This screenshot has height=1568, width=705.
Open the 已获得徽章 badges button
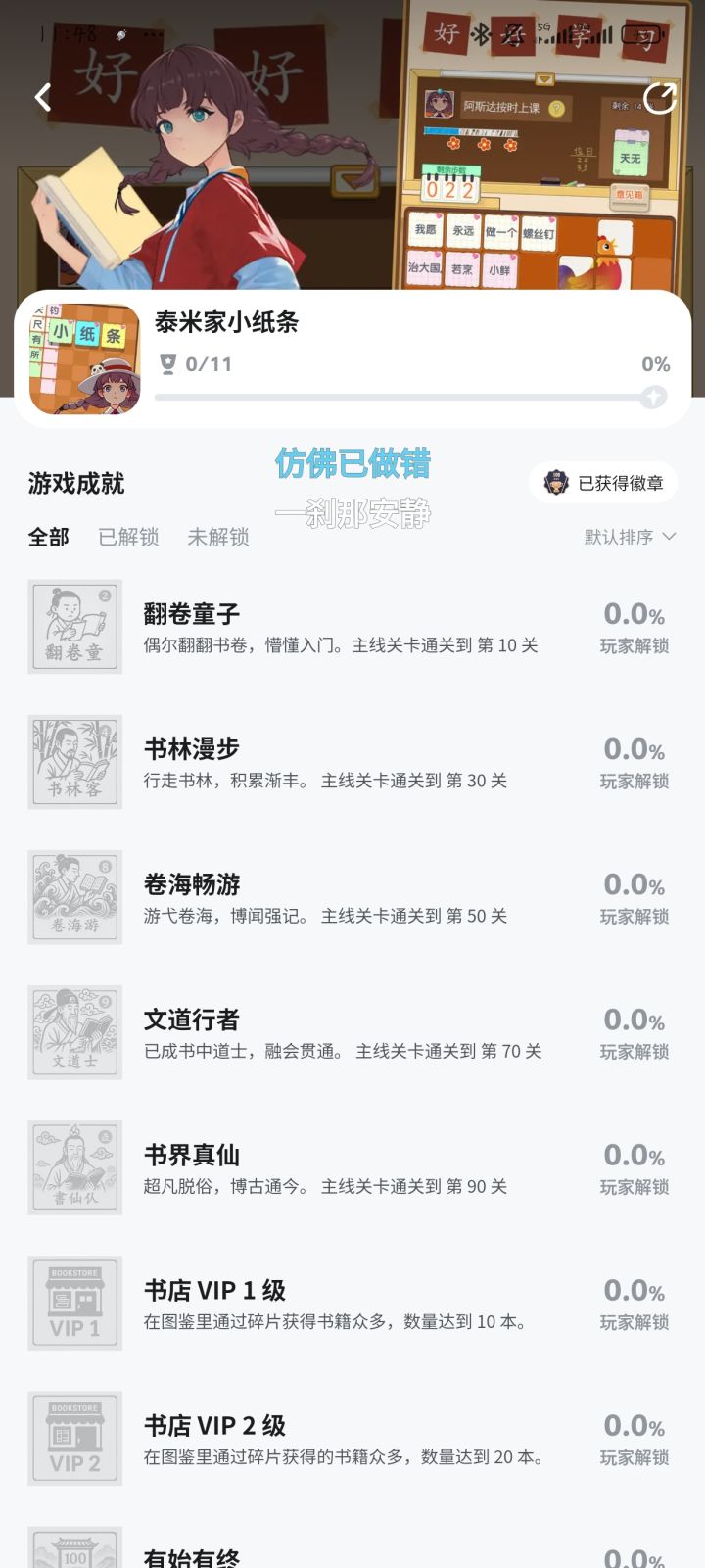pos(603,483)
